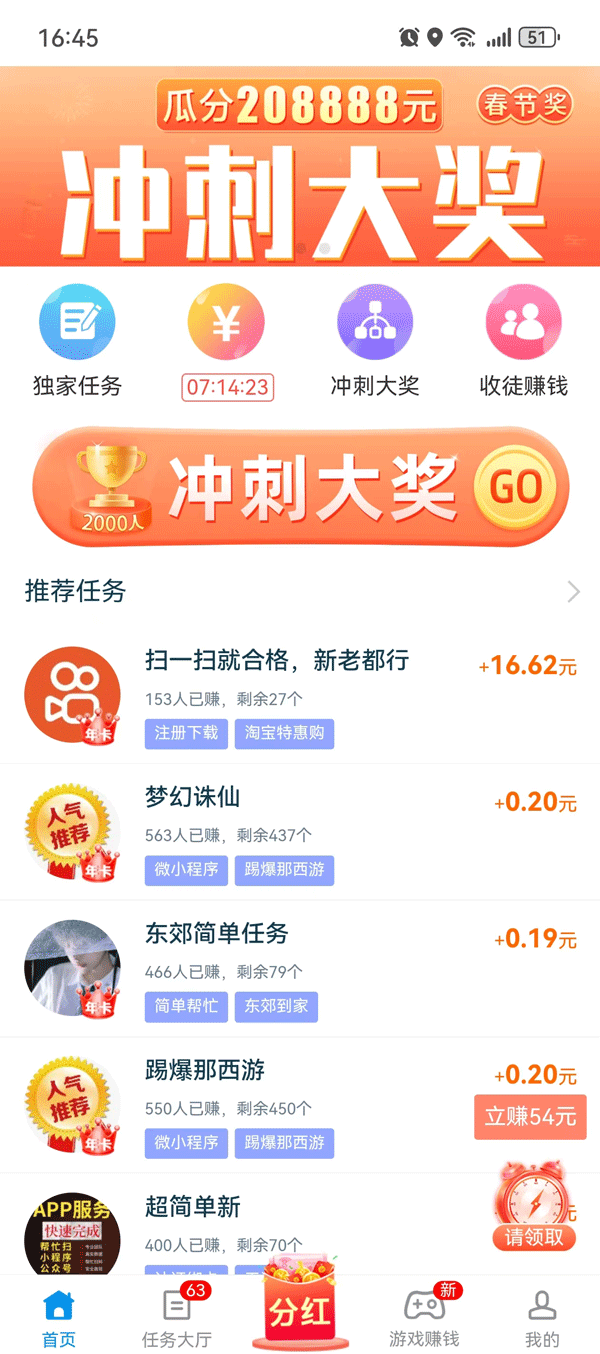
Task: Tap the yuan coin countdown icon
Action: click(x=227, y=323)
